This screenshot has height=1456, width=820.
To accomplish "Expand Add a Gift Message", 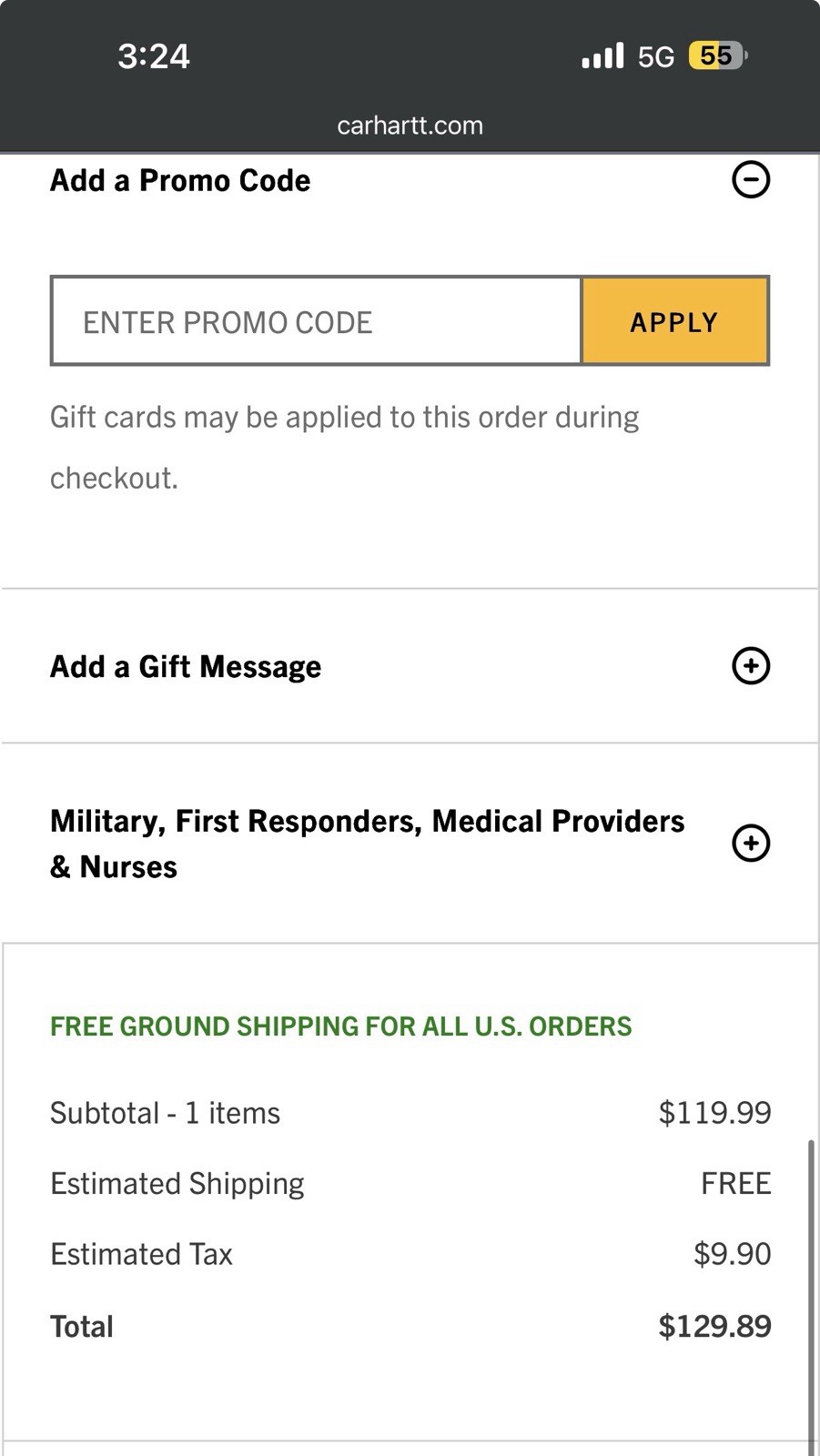I will pyautogui.click(x=750, y=665).
